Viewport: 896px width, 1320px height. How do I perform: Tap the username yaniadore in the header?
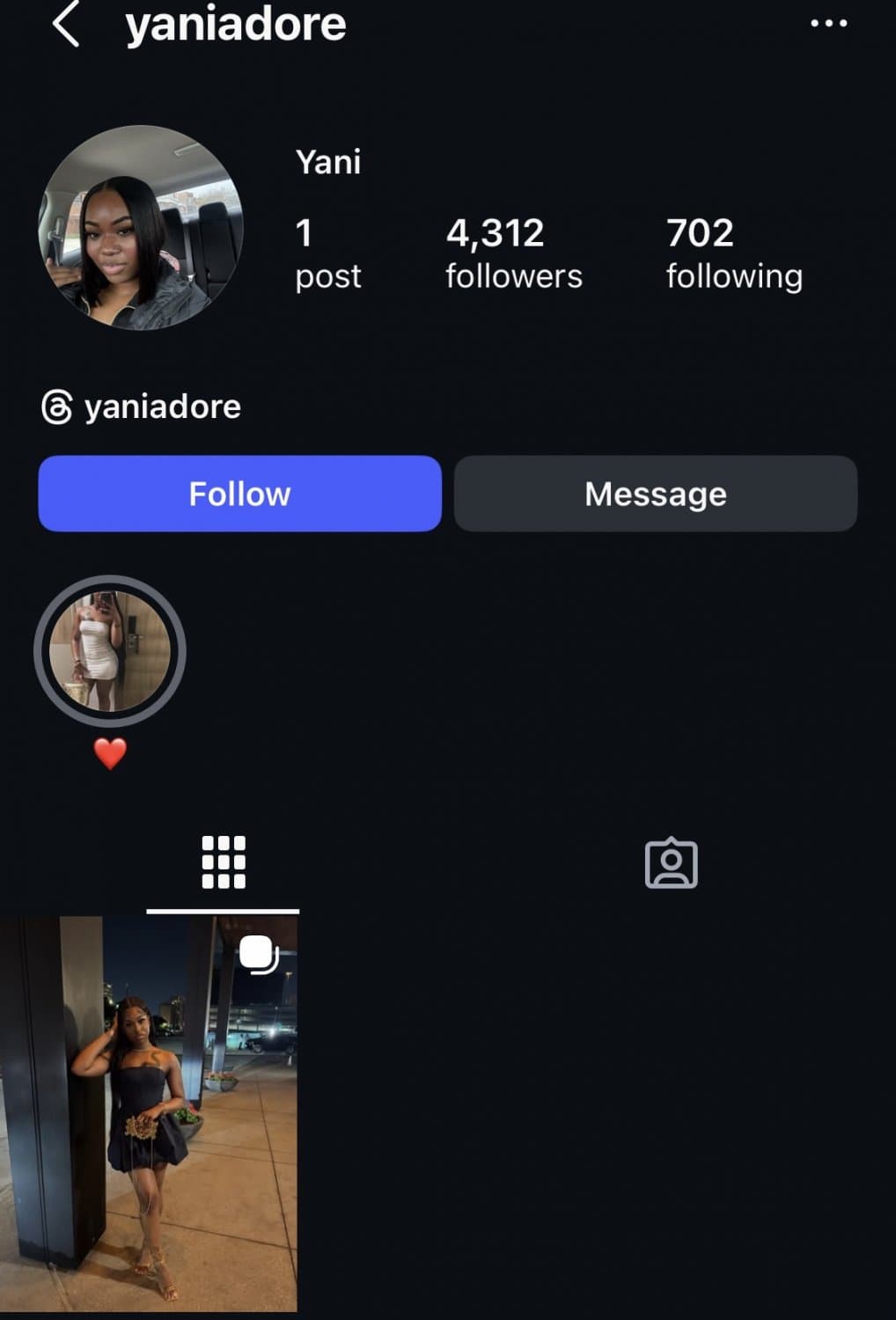pyautogui.click(x=235, y=24)
